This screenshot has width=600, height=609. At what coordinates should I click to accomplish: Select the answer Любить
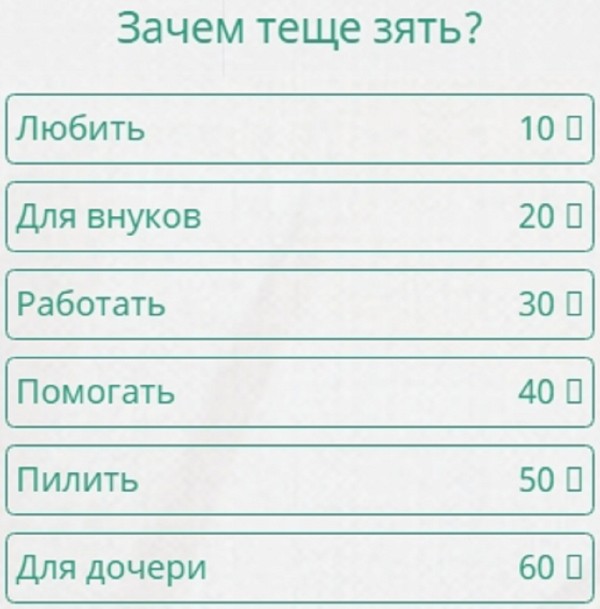coord(300,129)
